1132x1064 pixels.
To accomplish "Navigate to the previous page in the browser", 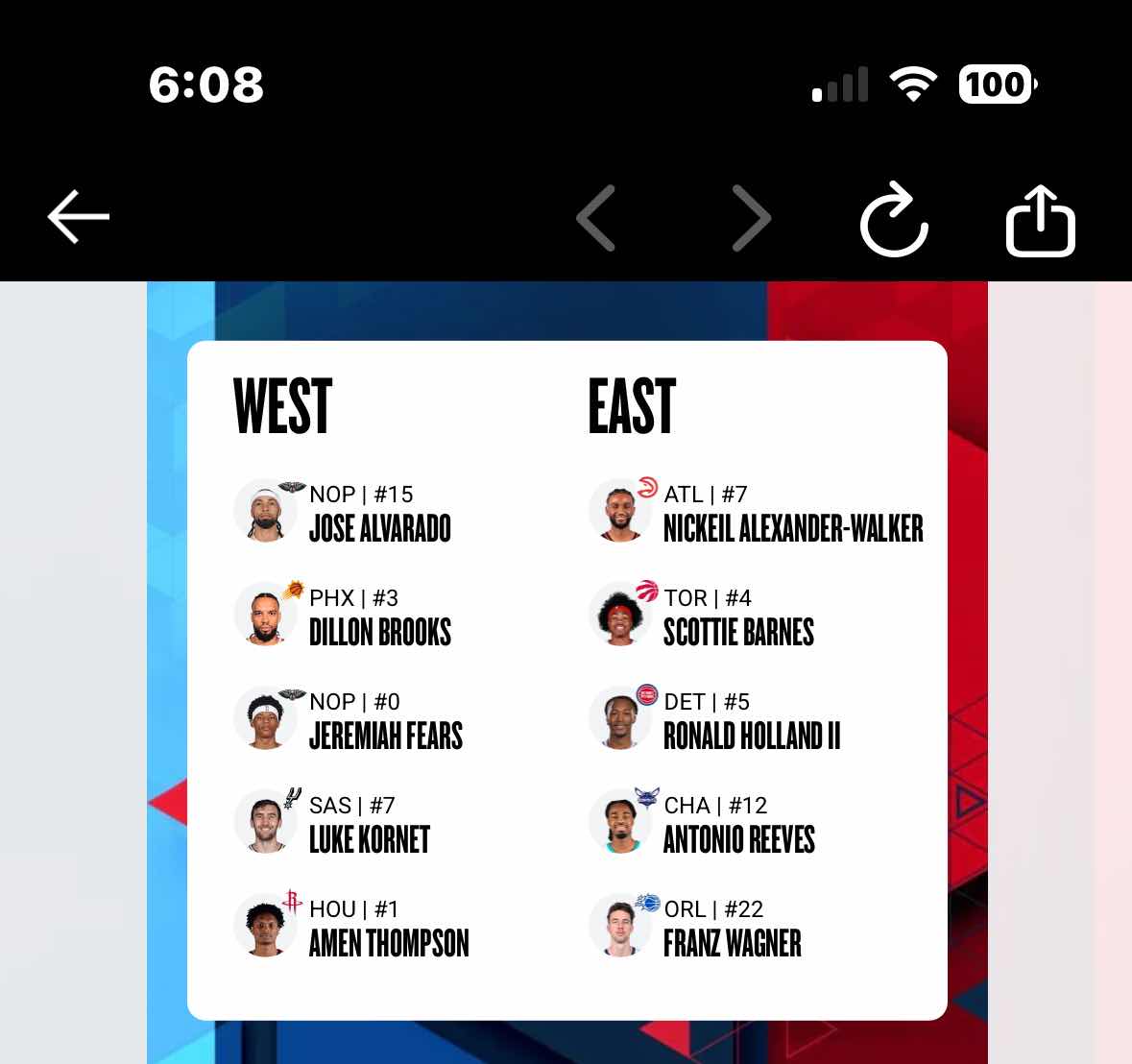I will 595,219.
